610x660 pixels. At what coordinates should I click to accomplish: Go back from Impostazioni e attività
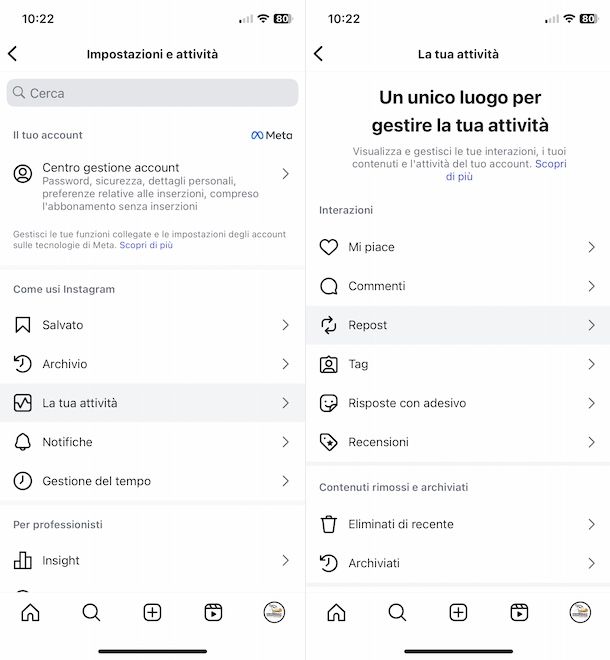(x=13, y=54)
